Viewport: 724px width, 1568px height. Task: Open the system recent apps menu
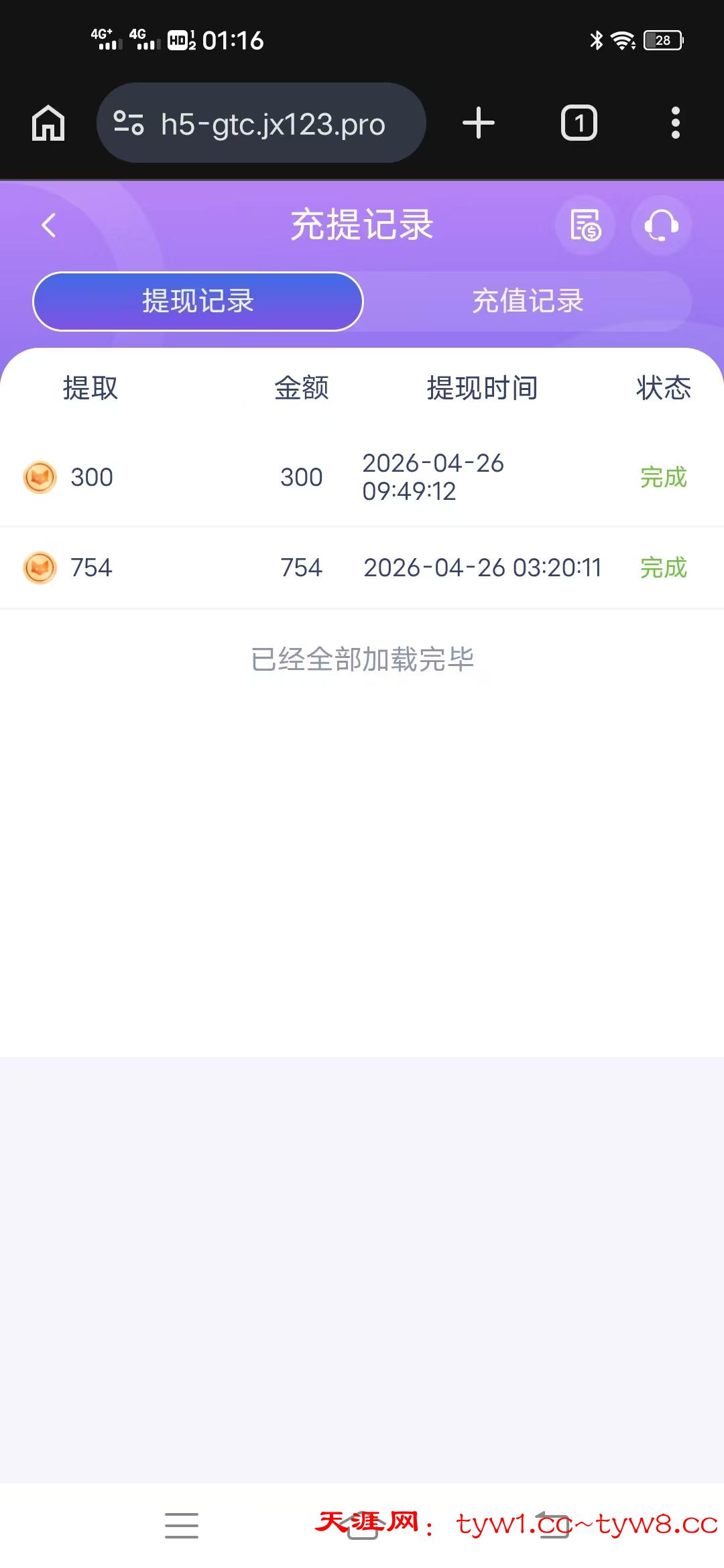[182, 1525]
